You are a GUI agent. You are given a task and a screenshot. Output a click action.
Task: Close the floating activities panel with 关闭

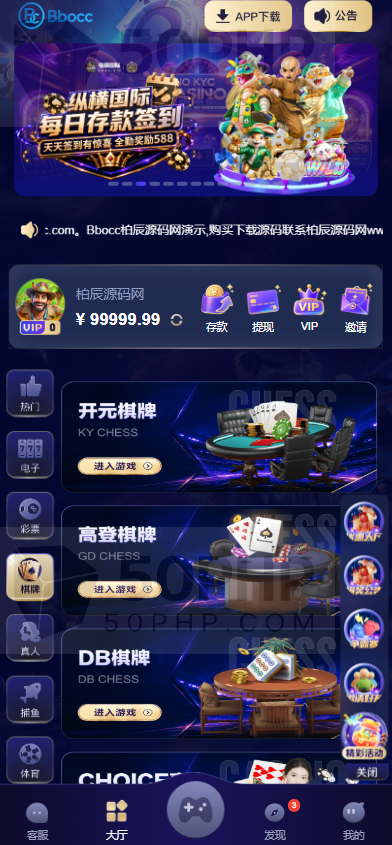point(367,772)
